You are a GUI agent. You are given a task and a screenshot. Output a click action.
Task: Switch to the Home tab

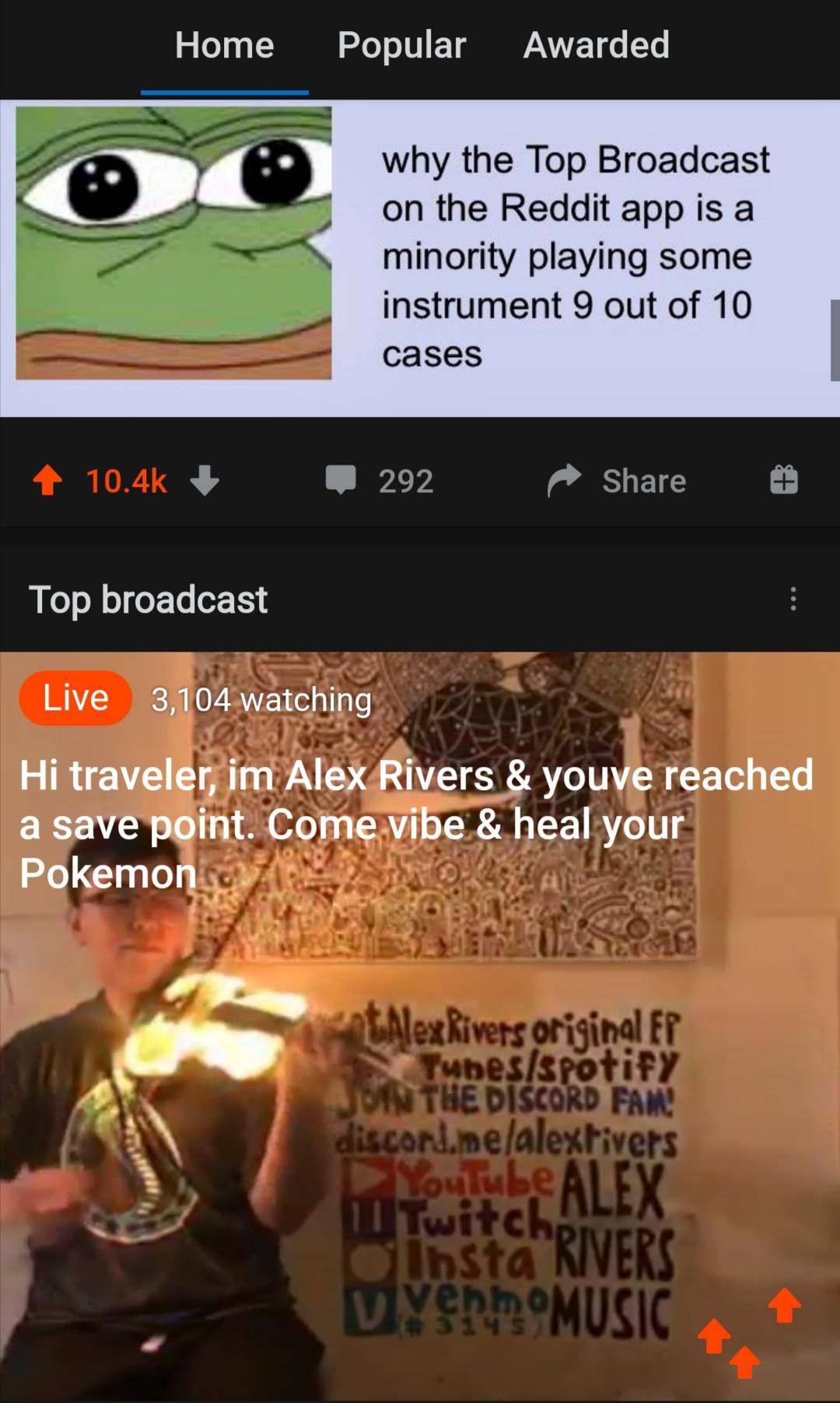pos(224,45)
